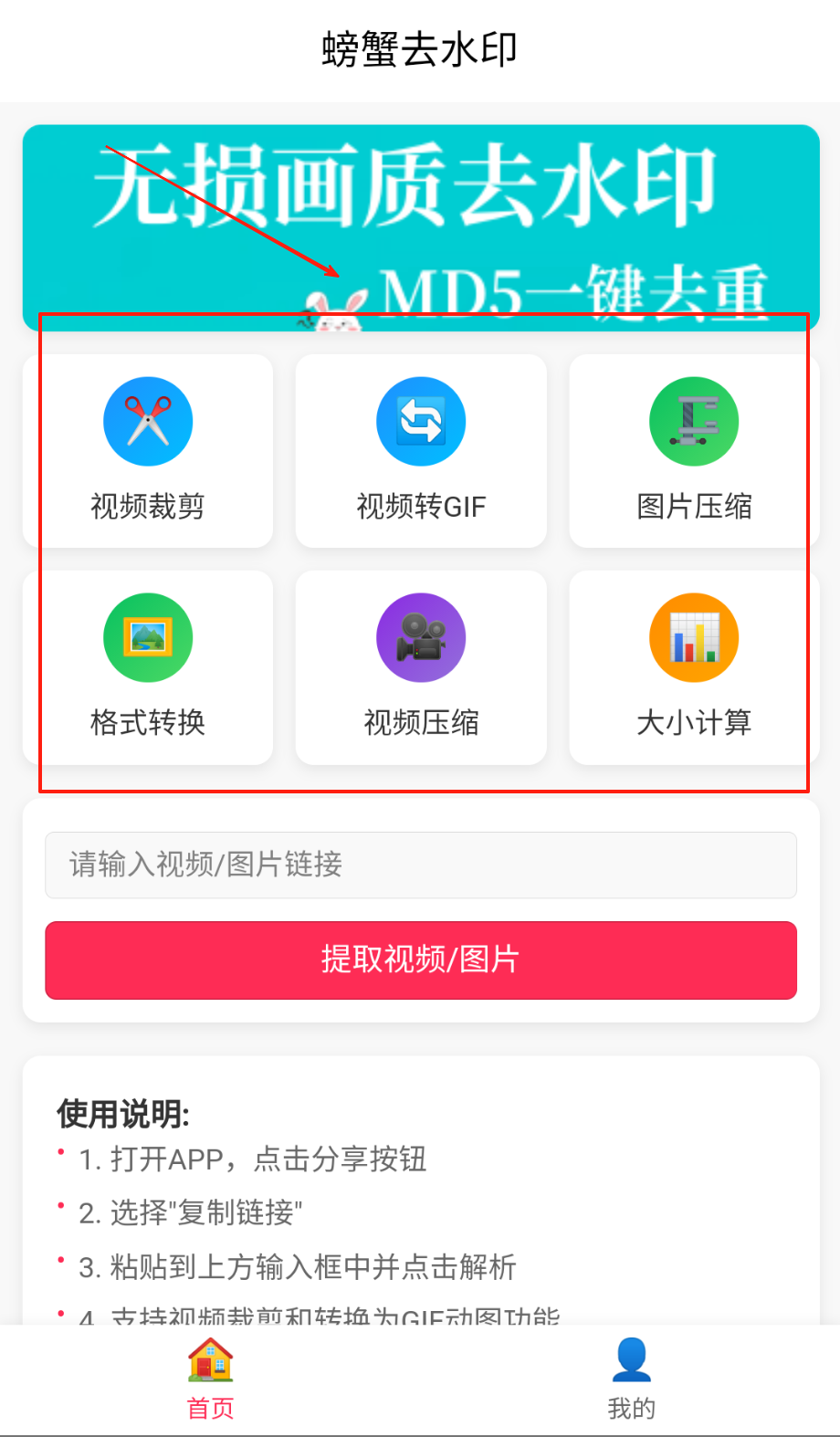840x1437 pixels.
Task: Open the 视频转GIF tool
Action: coord(421,451)
